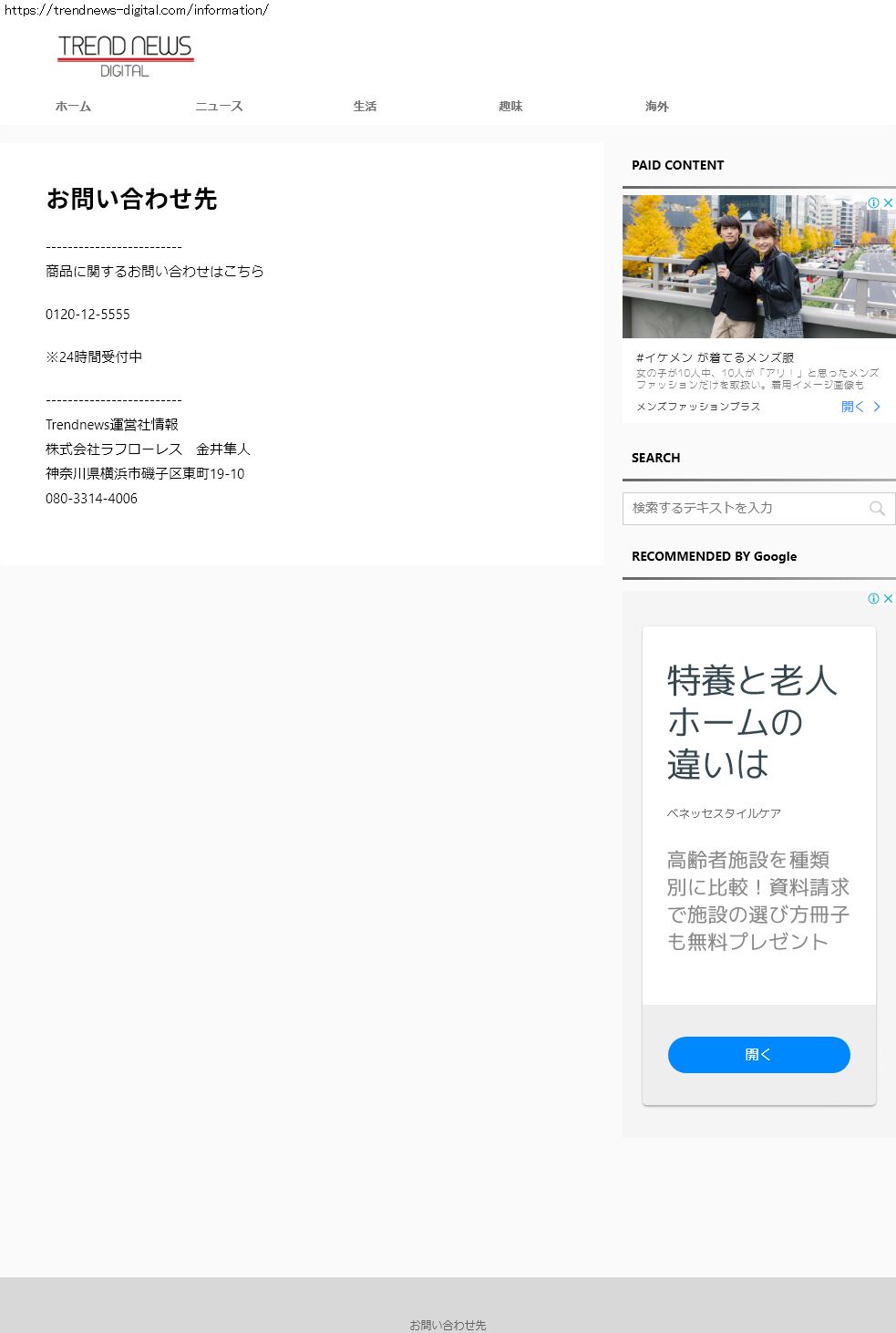Focus the 検索するテキストを入力 search field
This screenshot has width=896, height=1333.
[x=743, y=508]
